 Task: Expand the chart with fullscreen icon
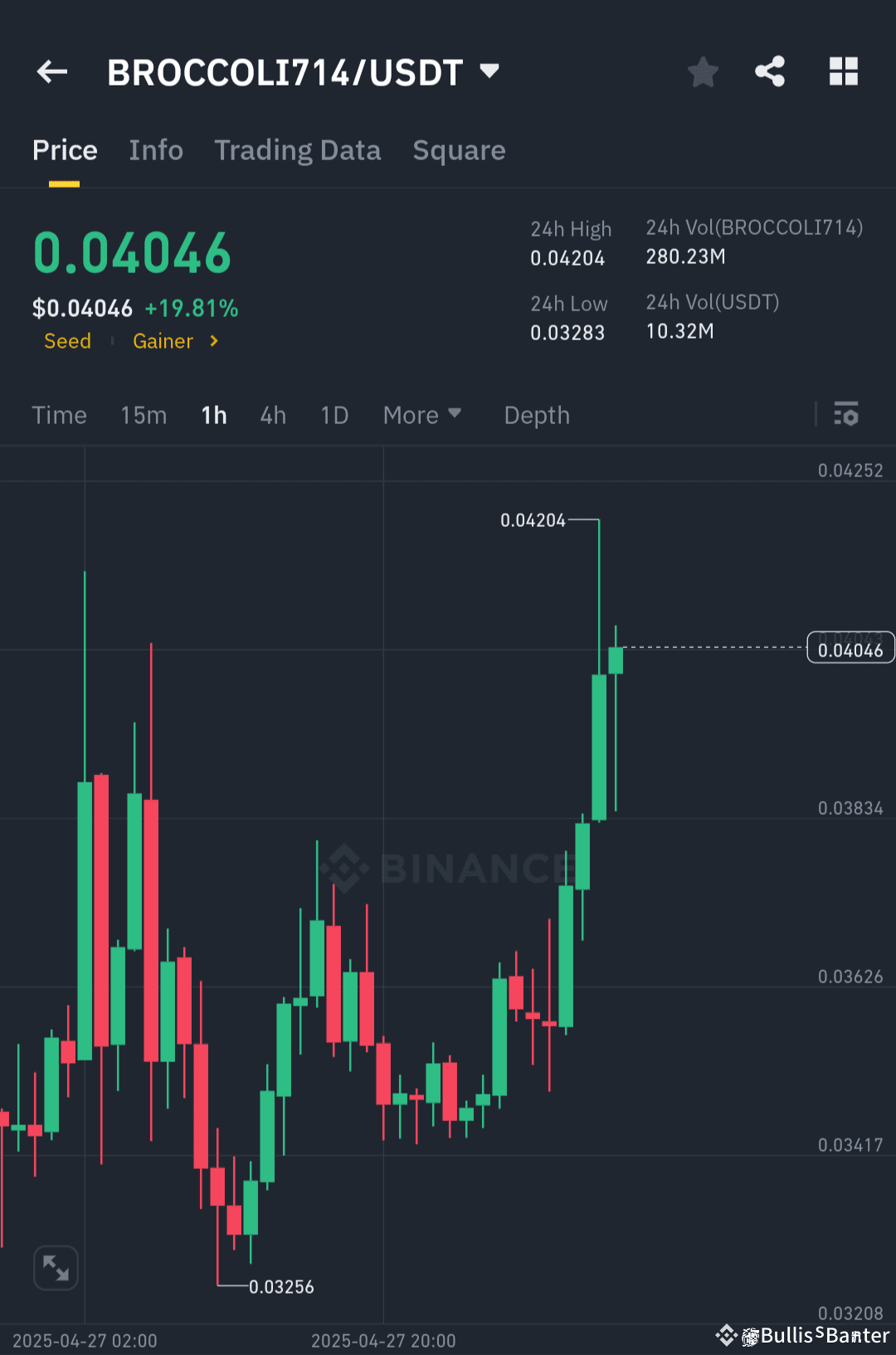[55, 1268]
